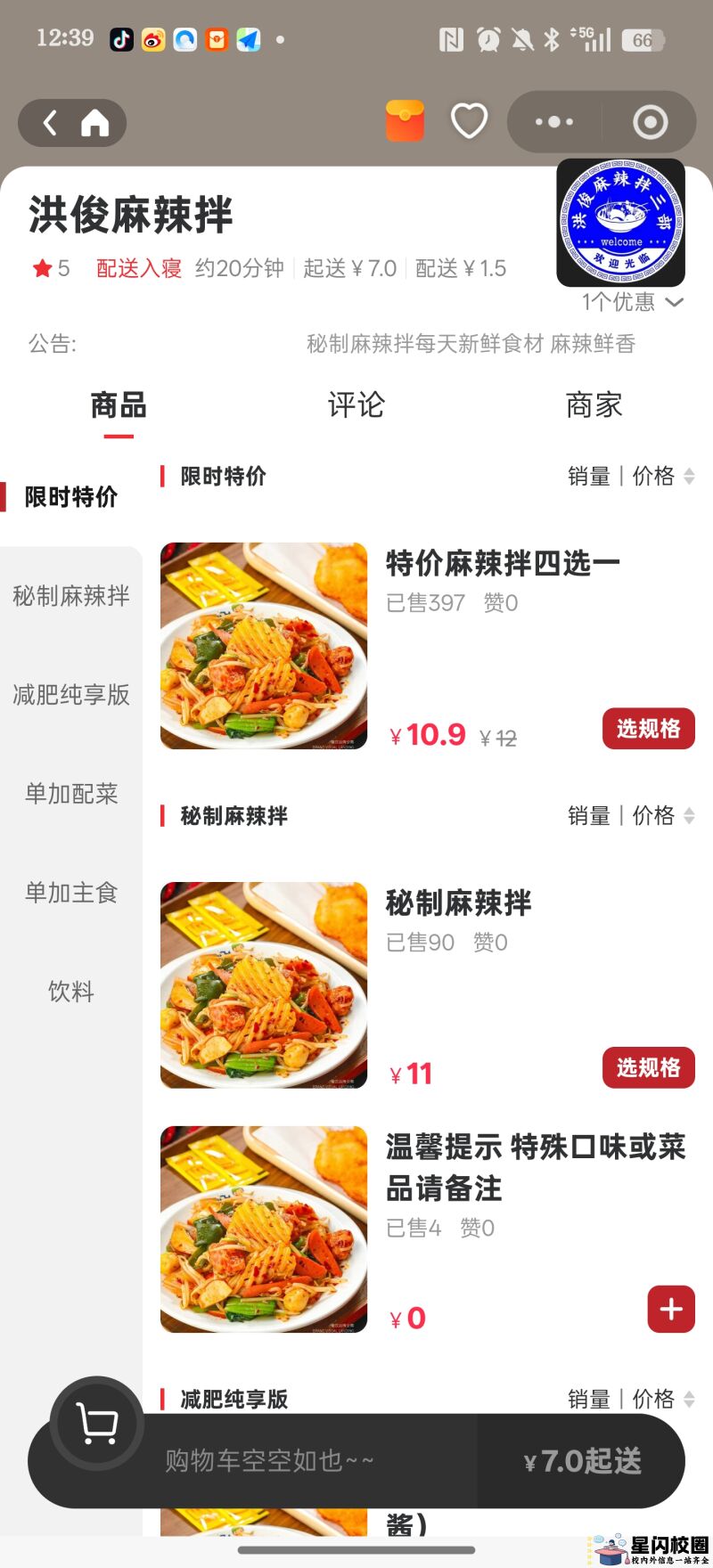
Task: Expand the 1个优惠 discount dropdown
Action: [x=633, y=303]
